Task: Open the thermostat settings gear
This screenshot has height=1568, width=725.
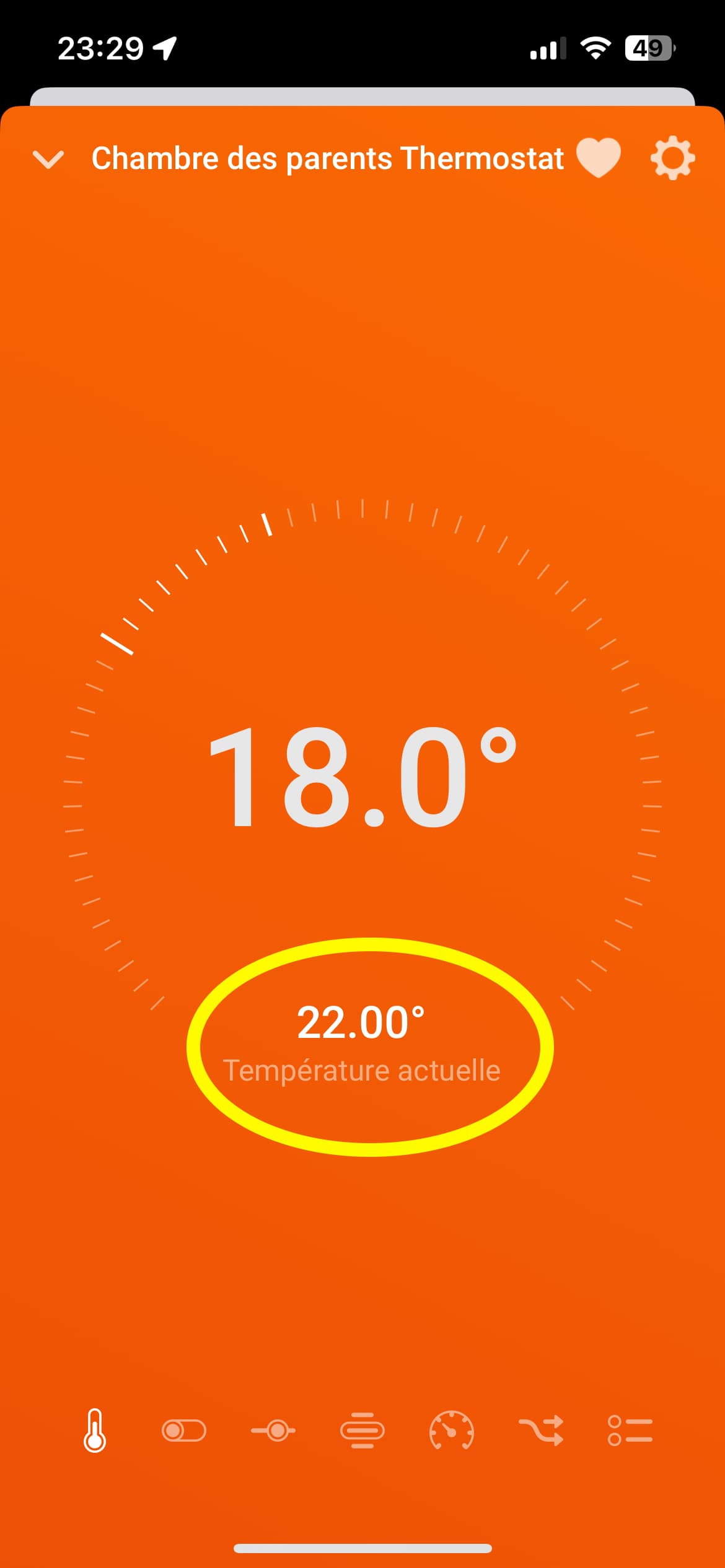Action: point(672,159)
